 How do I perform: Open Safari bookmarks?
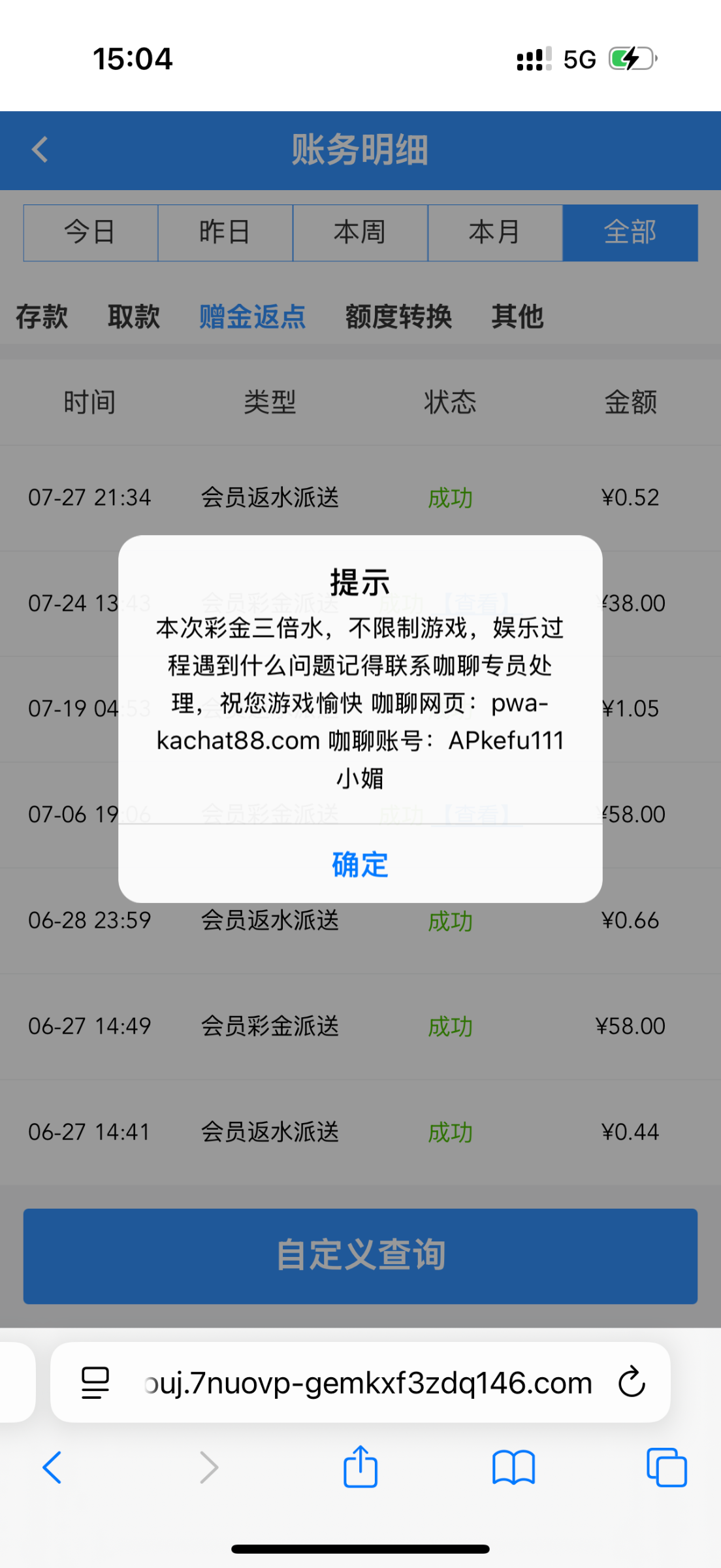click(513, 1467)
